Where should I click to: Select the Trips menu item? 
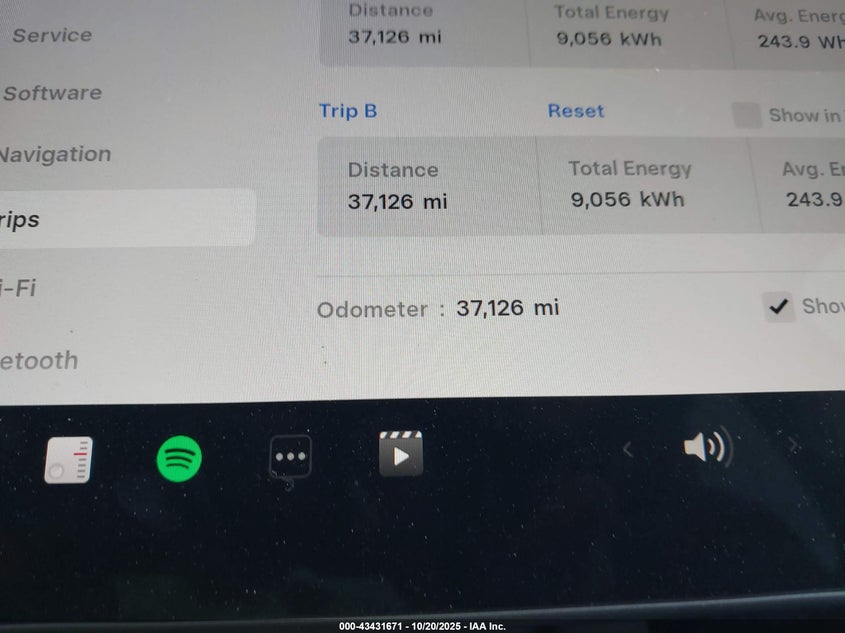(x=20, y=219)
